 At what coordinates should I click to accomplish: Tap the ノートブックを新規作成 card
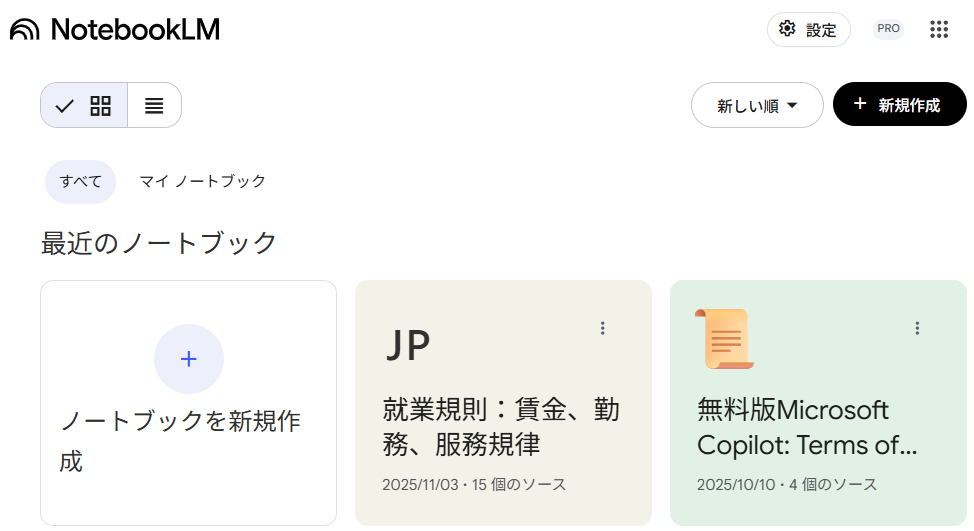188,402
